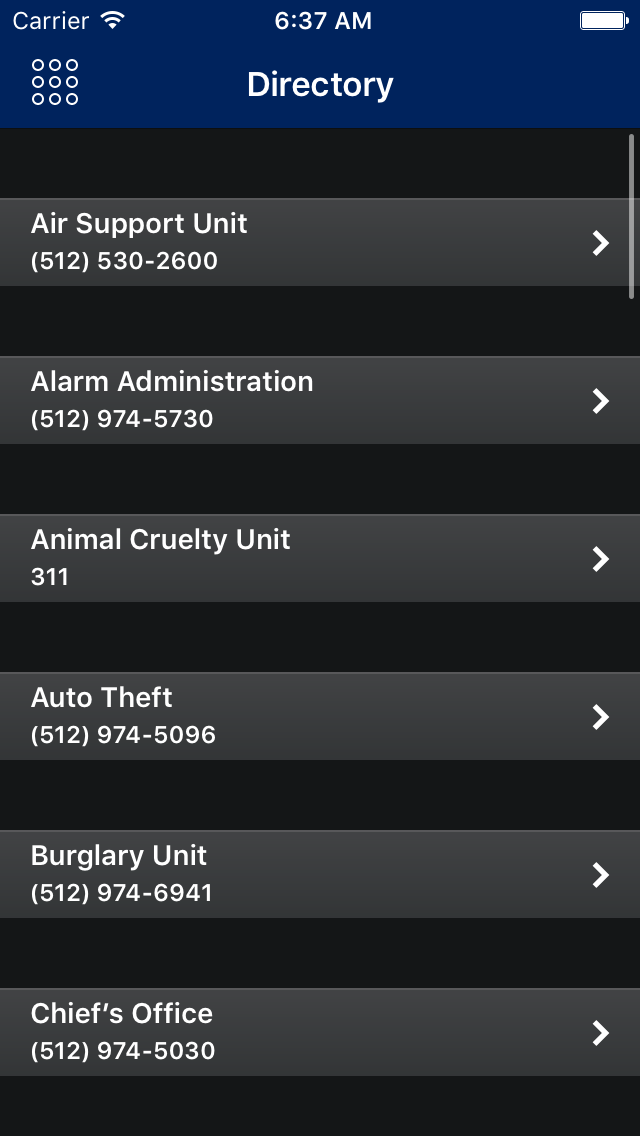The height and width of the screenshot is (1136, 640).
Task: View Animal Cruelty Unit details
Action: (320, 558)
